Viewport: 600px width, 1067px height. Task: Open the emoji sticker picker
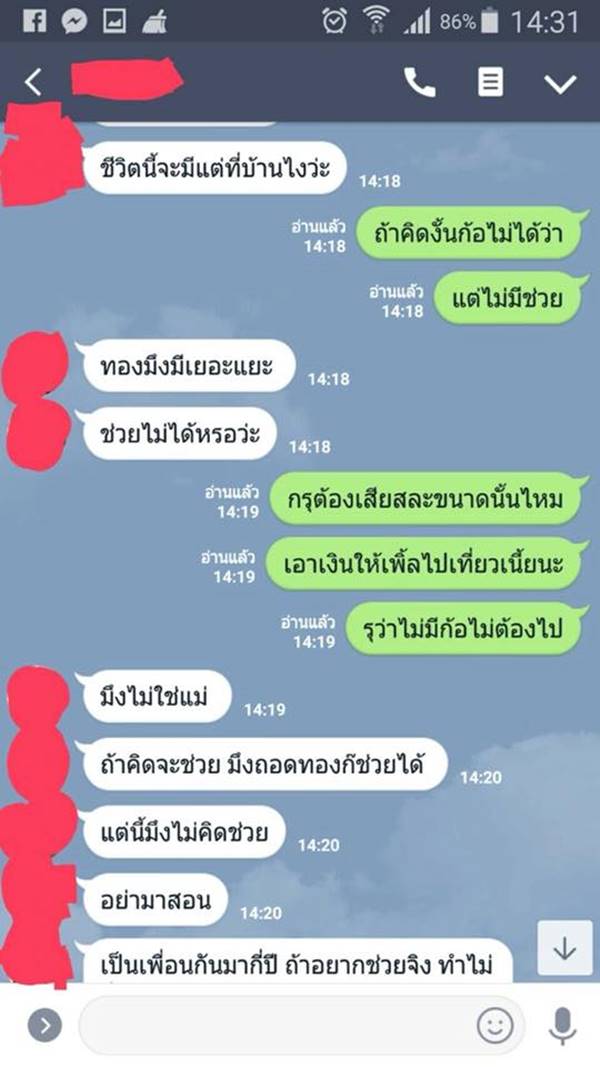494,1025
